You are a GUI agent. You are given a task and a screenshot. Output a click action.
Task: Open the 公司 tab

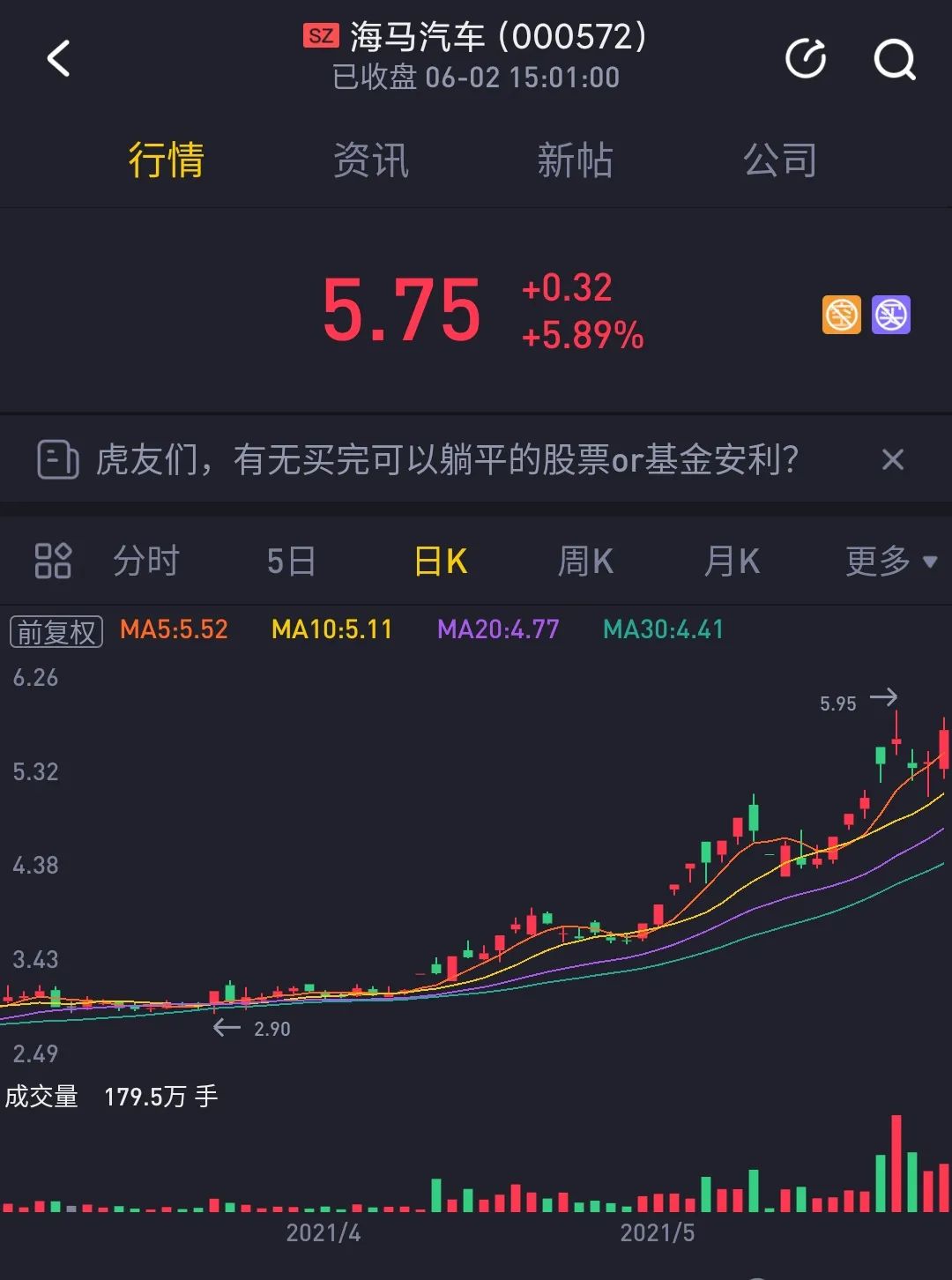(780, 160)
